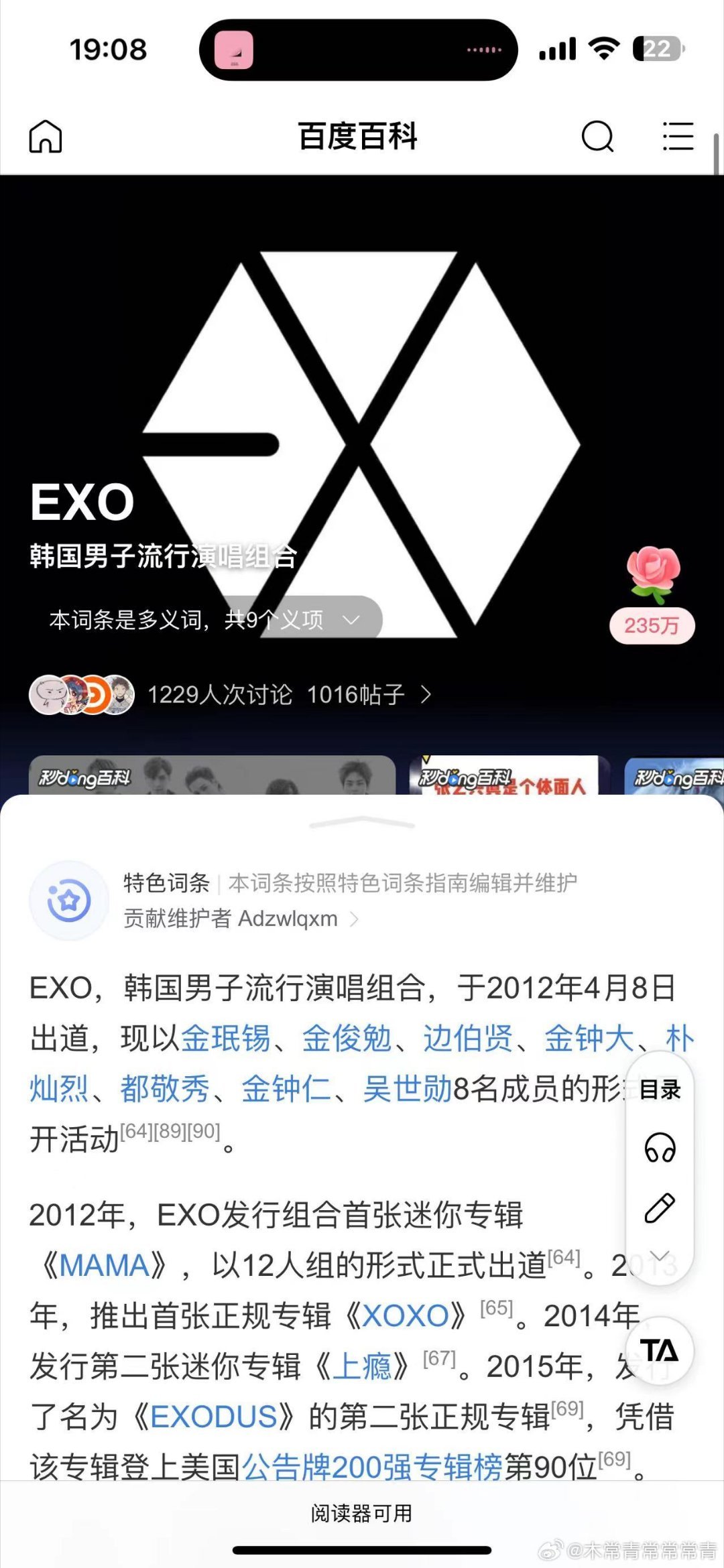Open the list menu icon

[x=678, y=136]
